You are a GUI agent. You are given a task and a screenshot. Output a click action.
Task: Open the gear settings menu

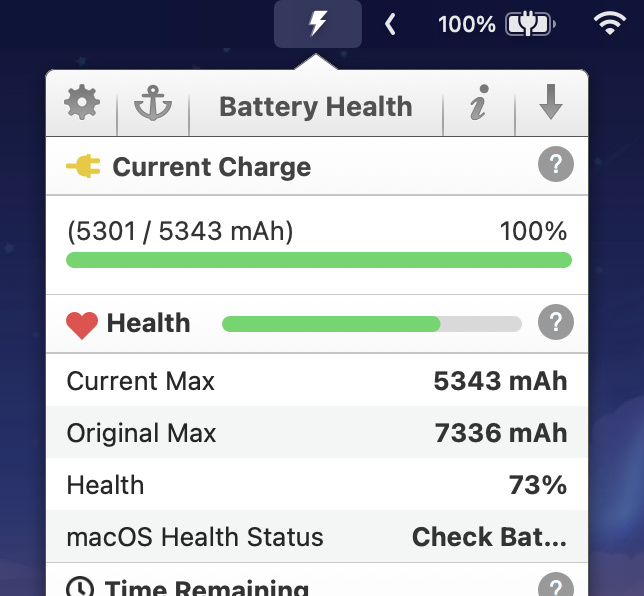pos(82,104)
